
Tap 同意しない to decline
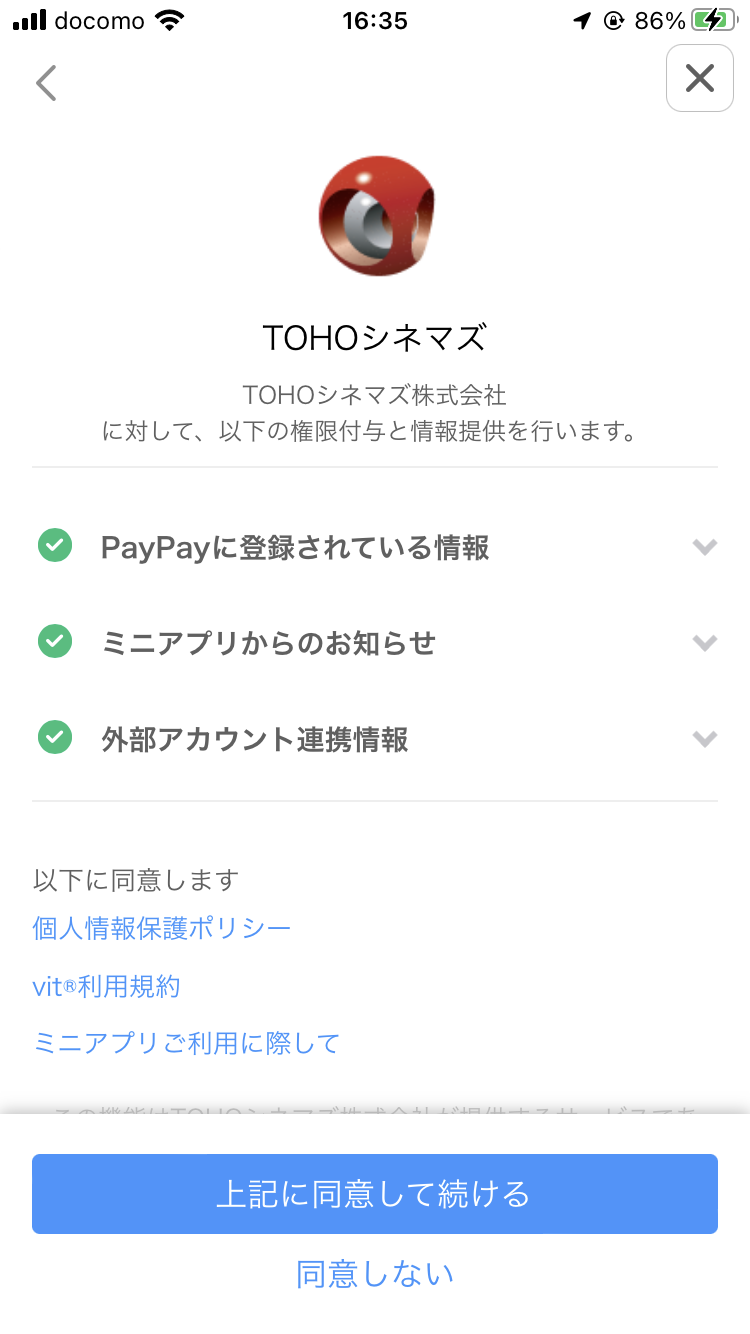click(376, 1272)
